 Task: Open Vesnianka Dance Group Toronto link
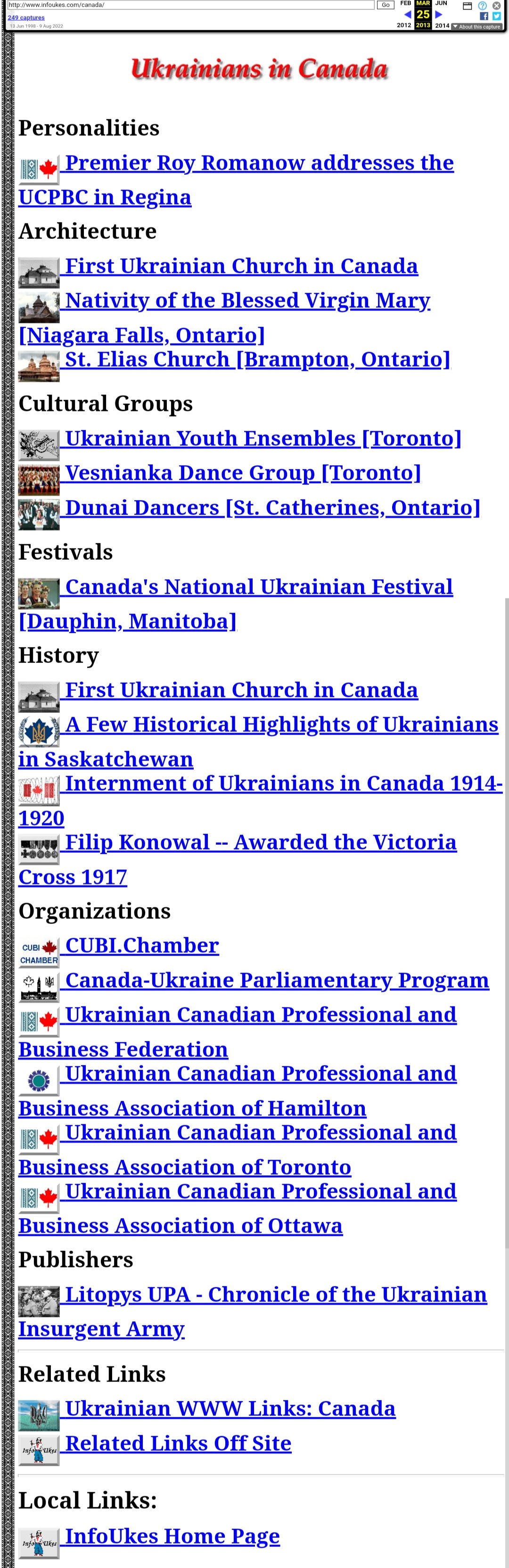pos(242,474)
